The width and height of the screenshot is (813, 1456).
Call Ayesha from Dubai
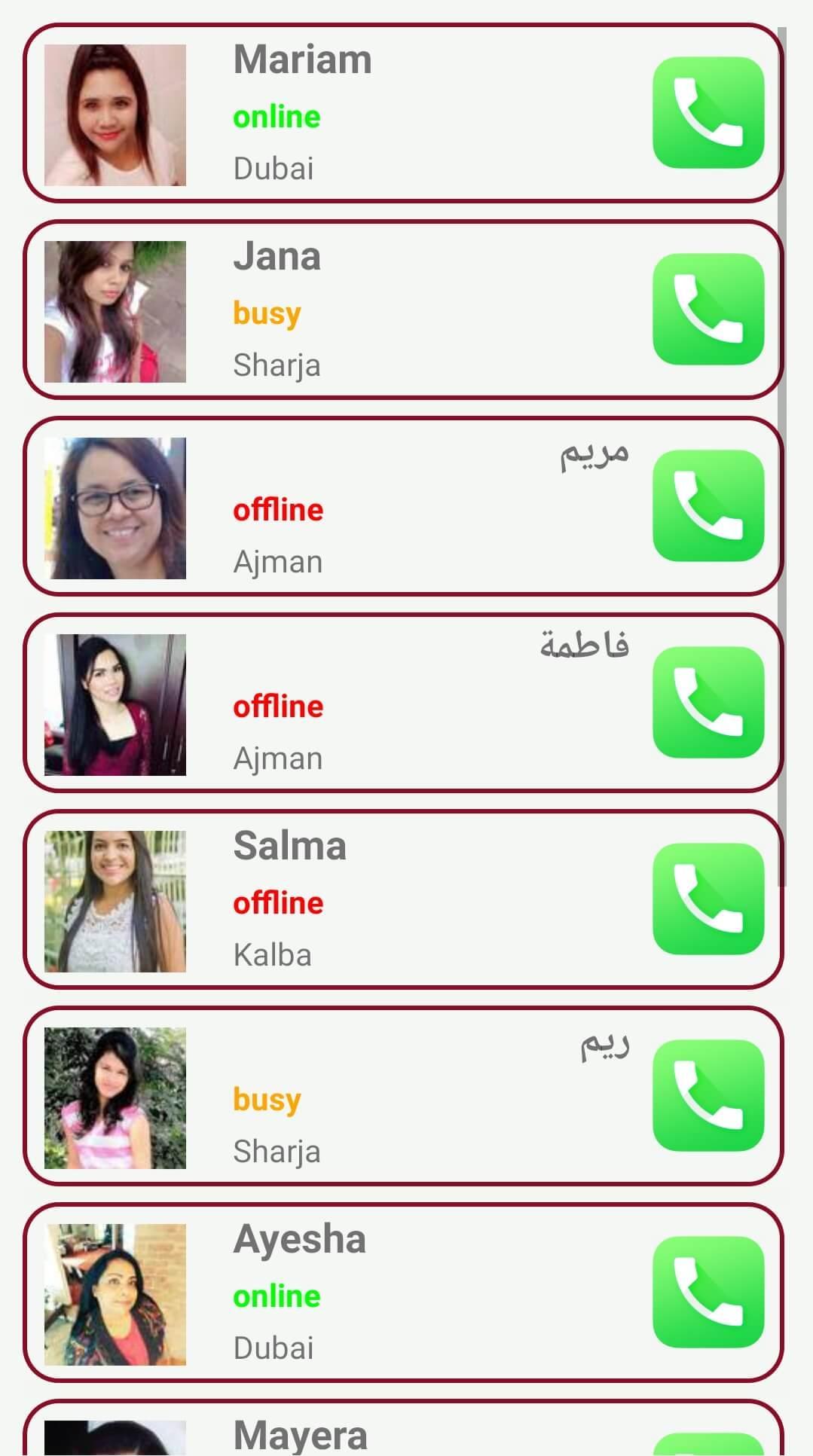pyautogui.click(x=708, y=1293)
